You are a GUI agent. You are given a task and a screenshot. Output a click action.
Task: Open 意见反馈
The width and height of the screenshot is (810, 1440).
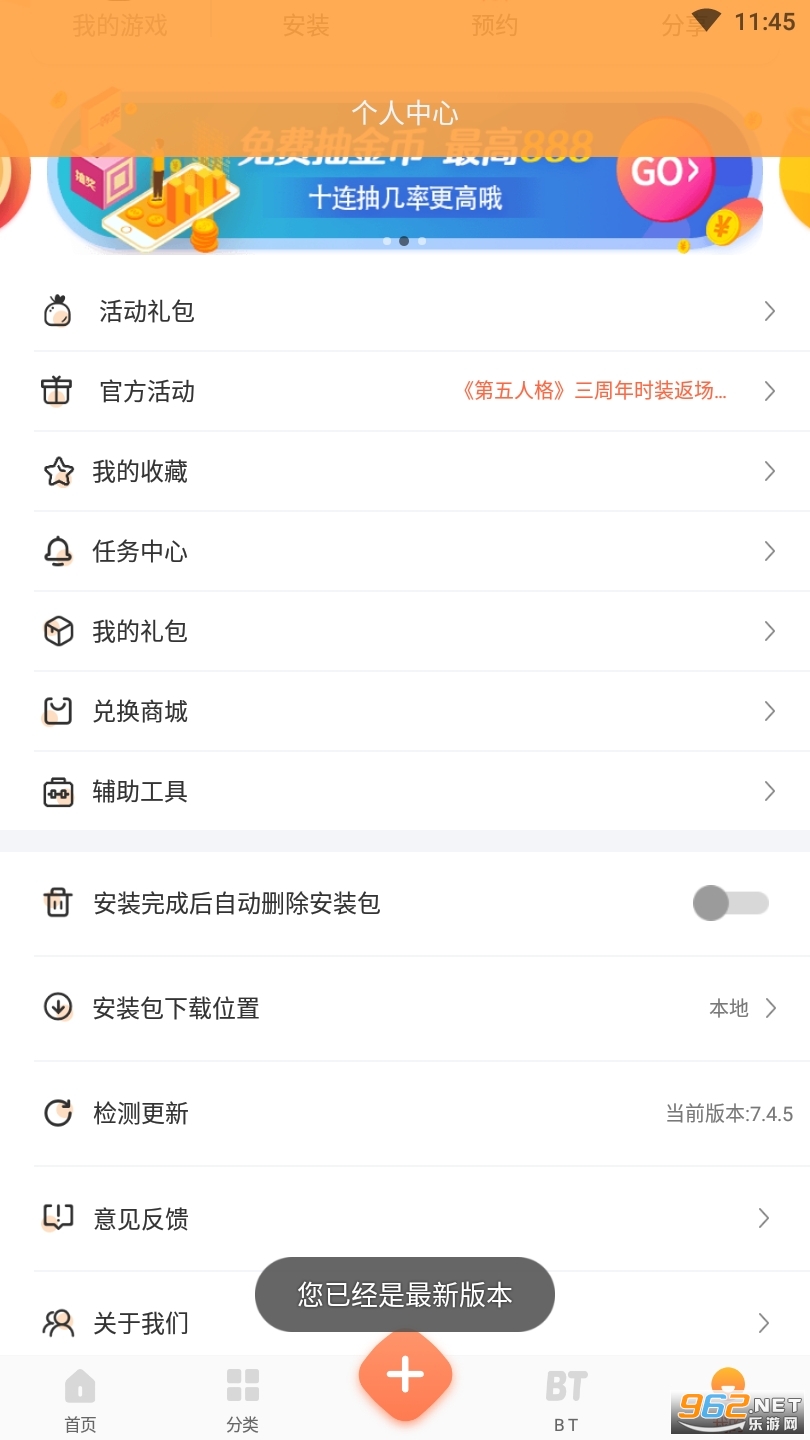coord(405,1218)
